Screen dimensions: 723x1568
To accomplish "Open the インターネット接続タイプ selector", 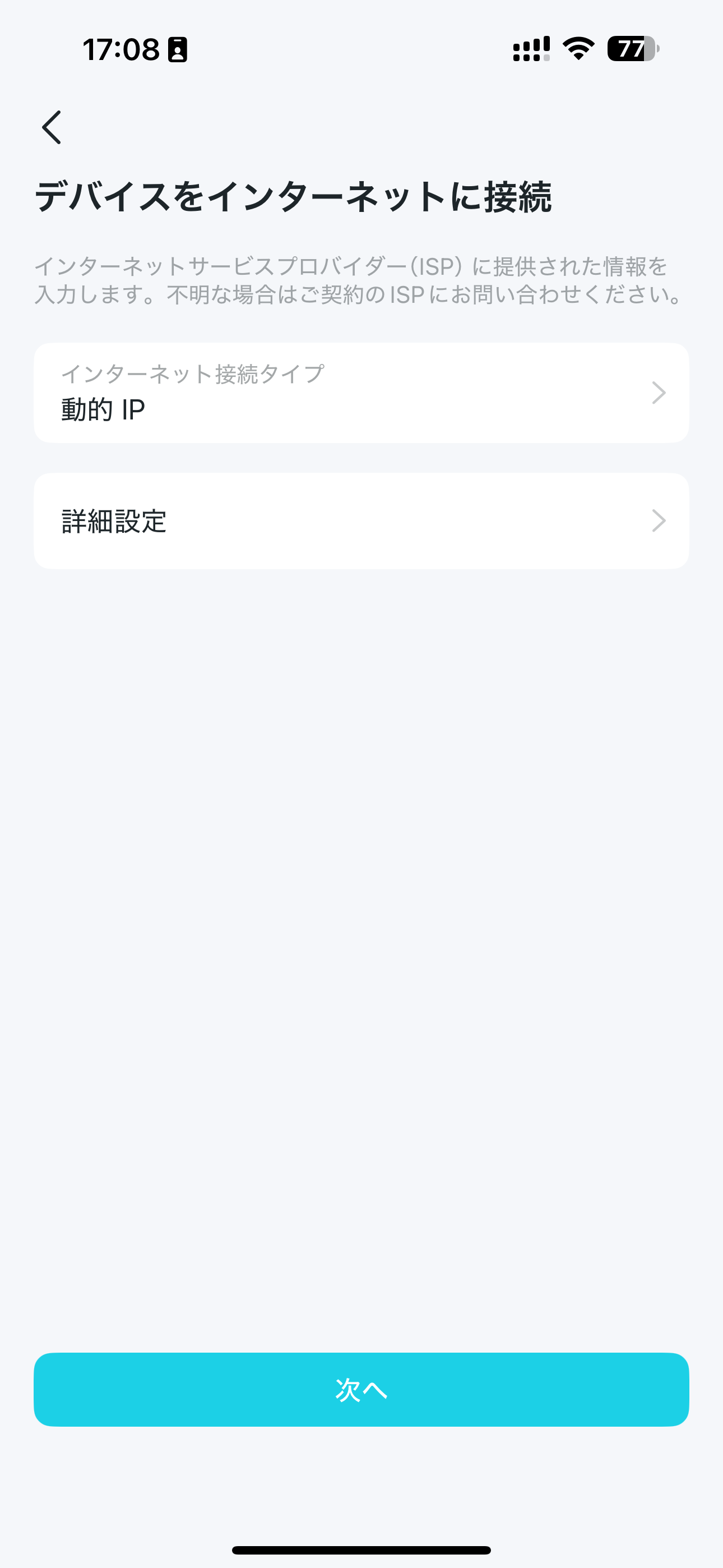I will (x=361, y=393).
